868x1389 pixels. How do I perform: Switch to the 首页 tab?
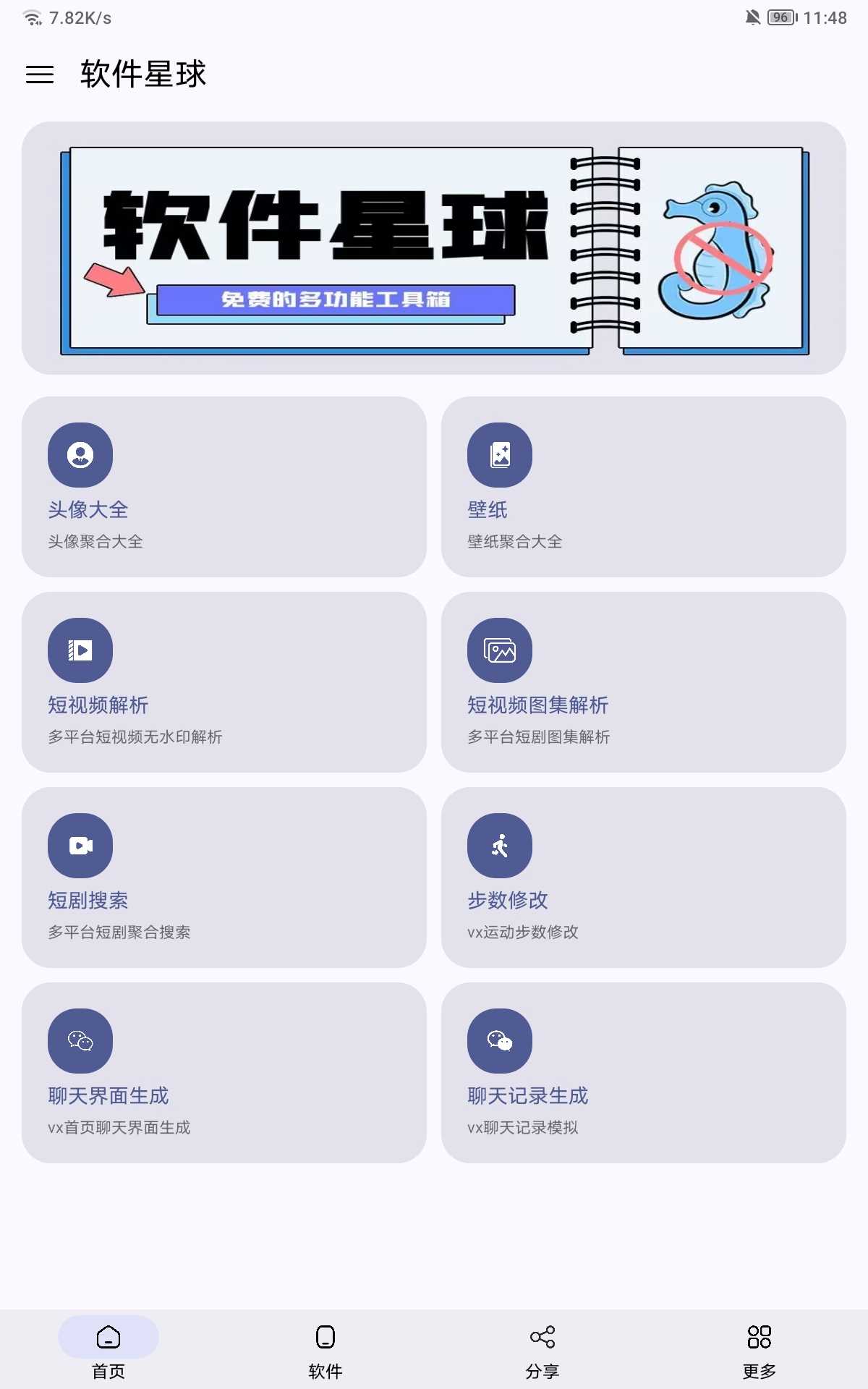[x=109, y=1350]
